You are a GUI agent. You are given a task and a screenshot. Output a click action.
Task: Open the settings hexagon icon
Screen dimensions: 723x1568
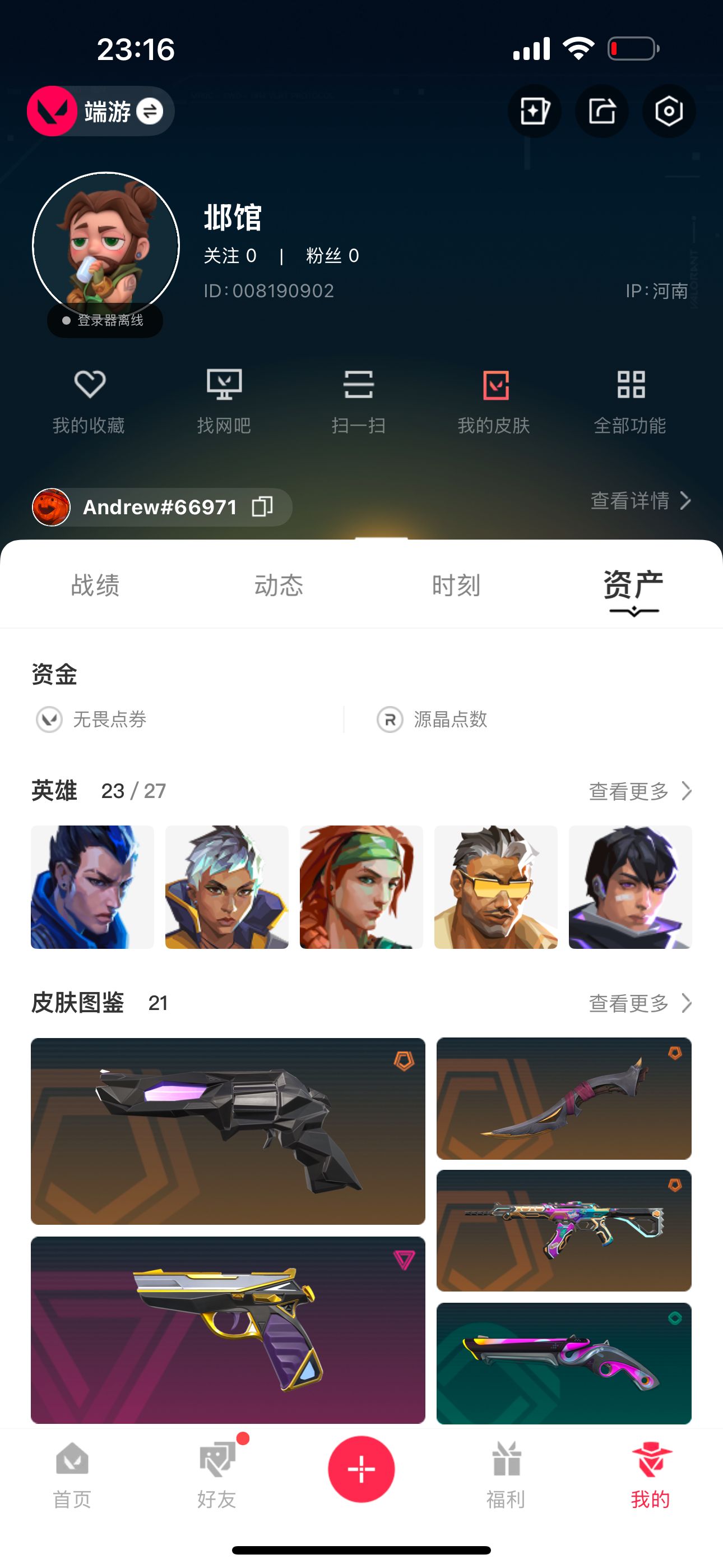pos(668,111)
